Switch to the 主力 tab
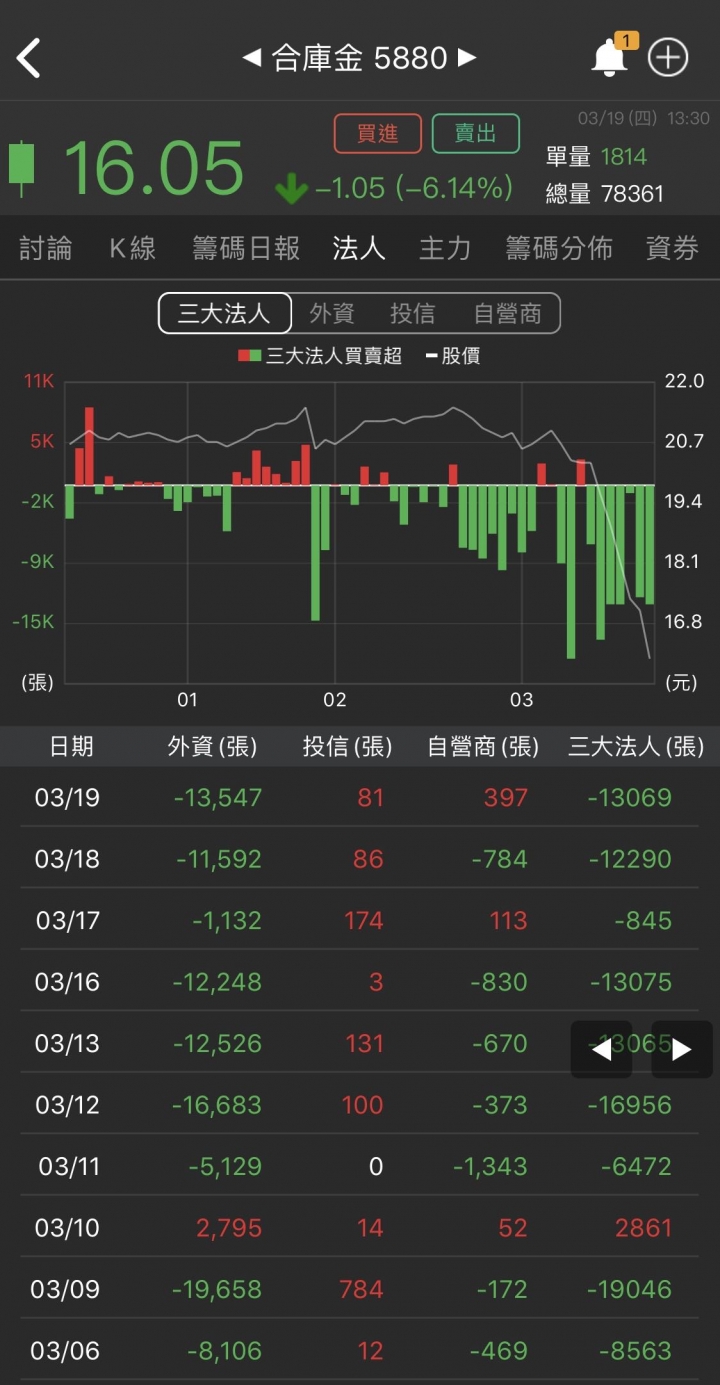720x1385 pixels. (445, 248)
